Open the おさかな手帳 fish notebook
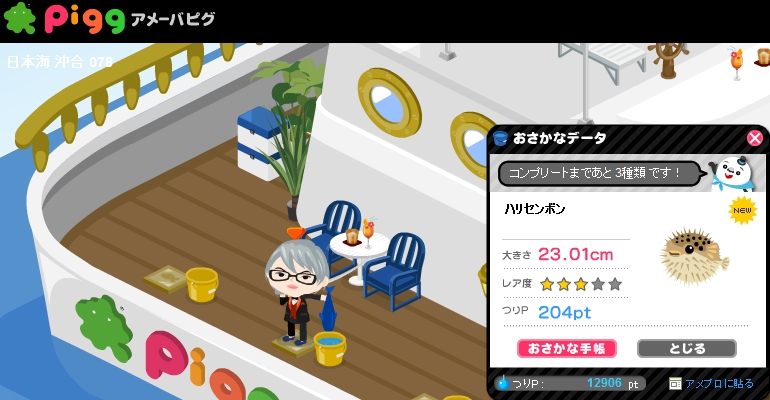770x400 pixels. (x=566, y=348)
